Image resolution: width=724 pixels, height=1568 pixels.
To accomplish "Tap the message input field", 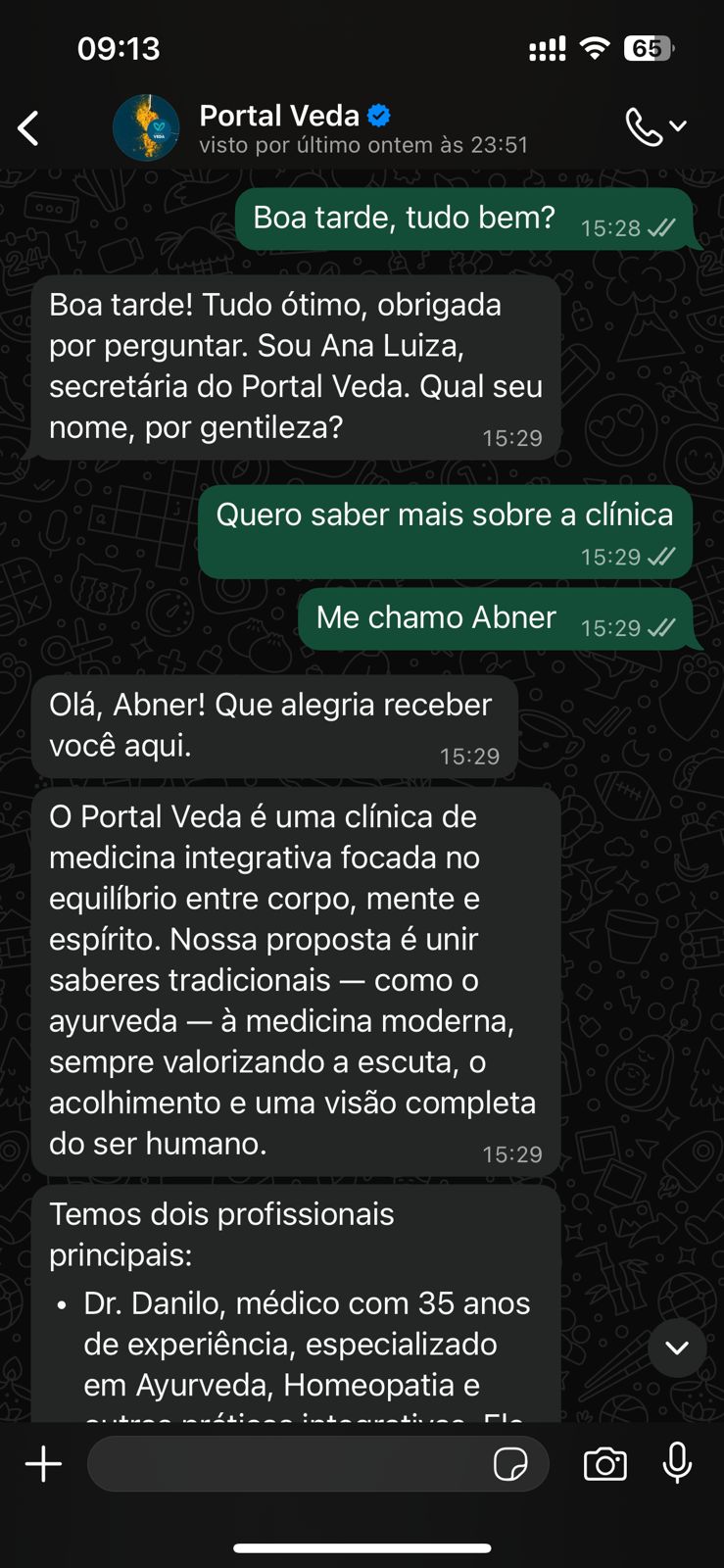I will 294,1463.
